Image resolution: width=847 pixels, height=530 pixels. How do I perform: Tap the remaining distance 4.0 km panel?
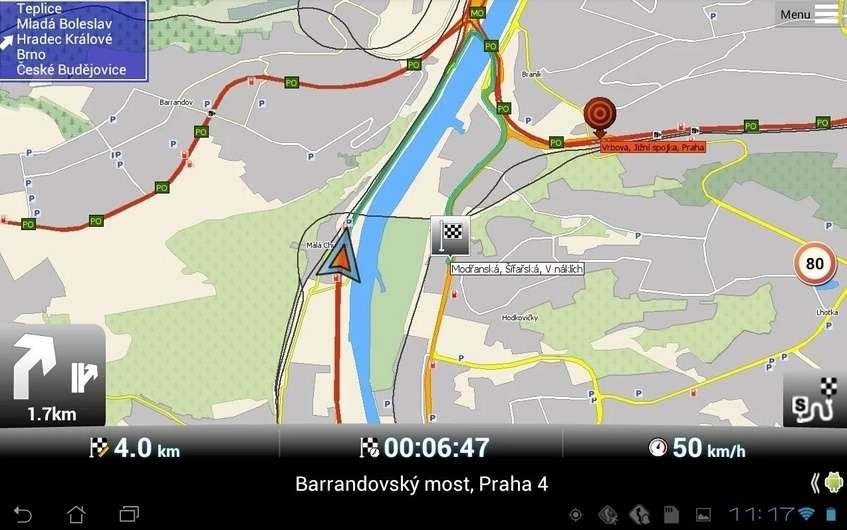coord(136,448)
